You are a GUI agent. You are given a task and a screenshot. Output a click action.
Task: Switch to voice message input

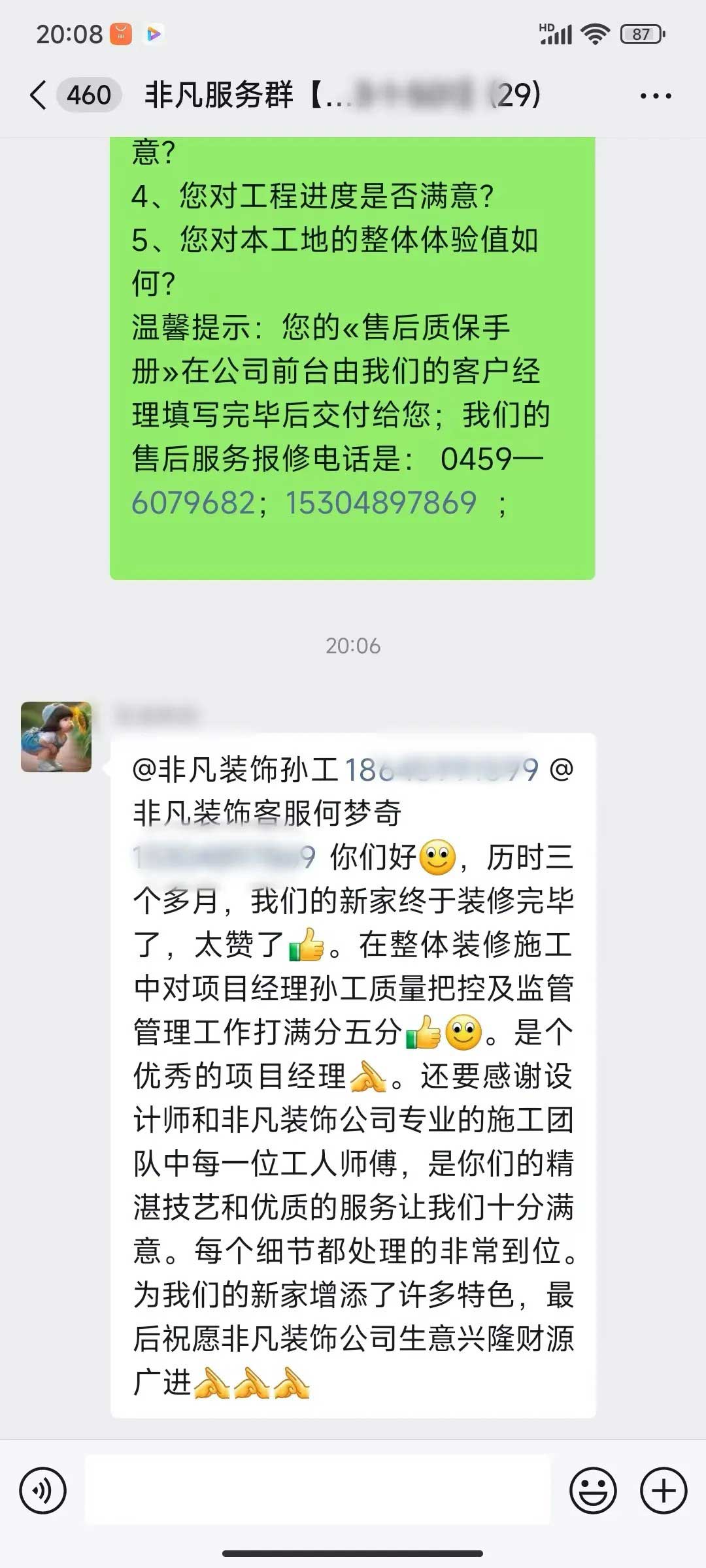[43, 1491]
